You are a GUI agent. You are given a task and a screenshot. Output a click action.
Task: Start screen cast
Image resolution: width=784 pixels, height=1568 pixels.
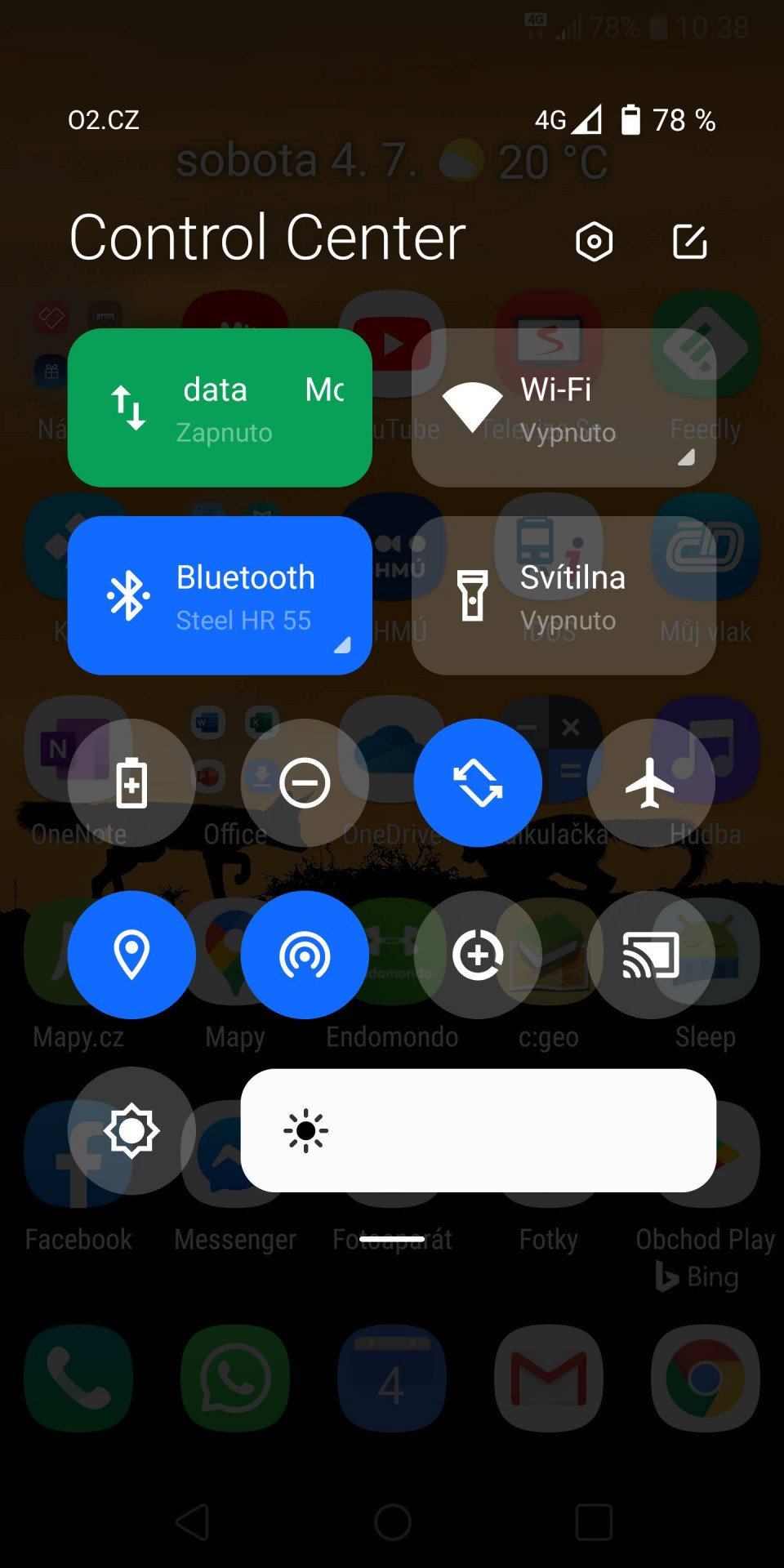point(651,955)
